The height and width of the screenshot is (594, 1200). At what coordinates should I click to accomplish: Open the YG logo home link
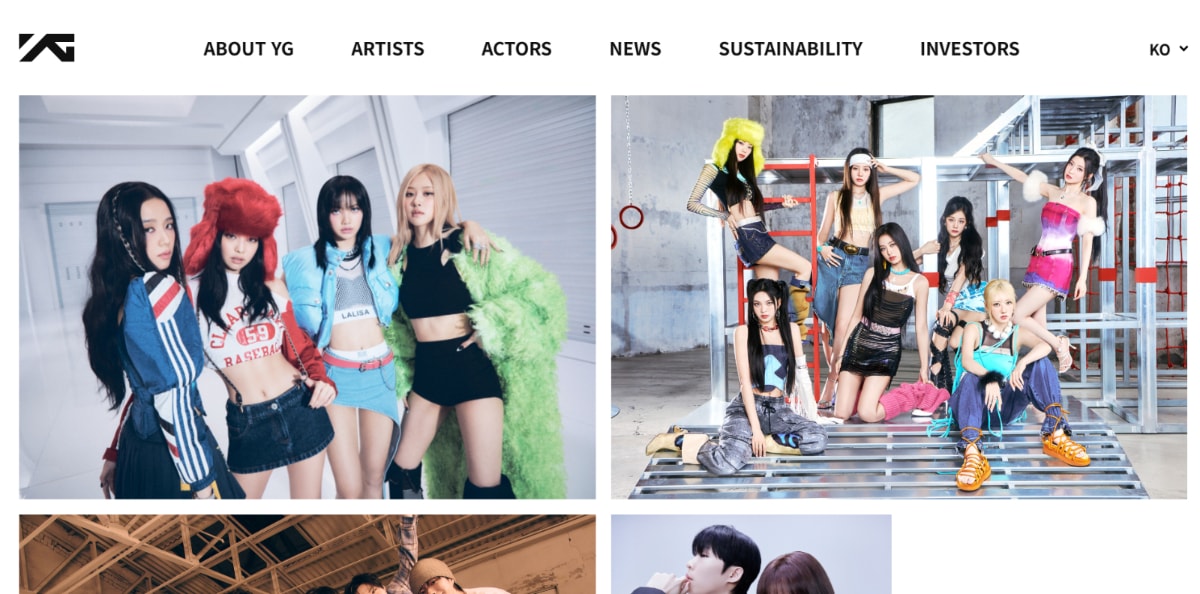(x=46, y=48)
